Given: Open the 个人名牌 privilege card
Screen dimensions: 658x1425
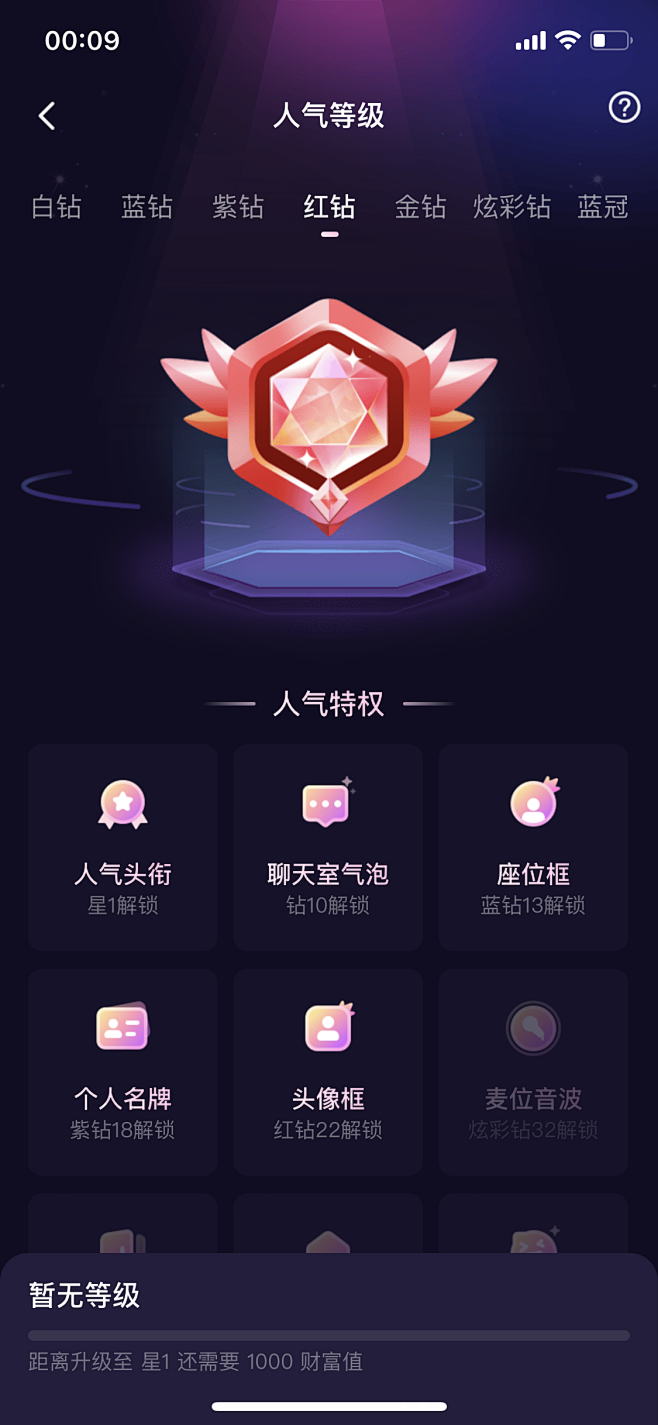Looking at the screenshot, I should [123, 1072].
